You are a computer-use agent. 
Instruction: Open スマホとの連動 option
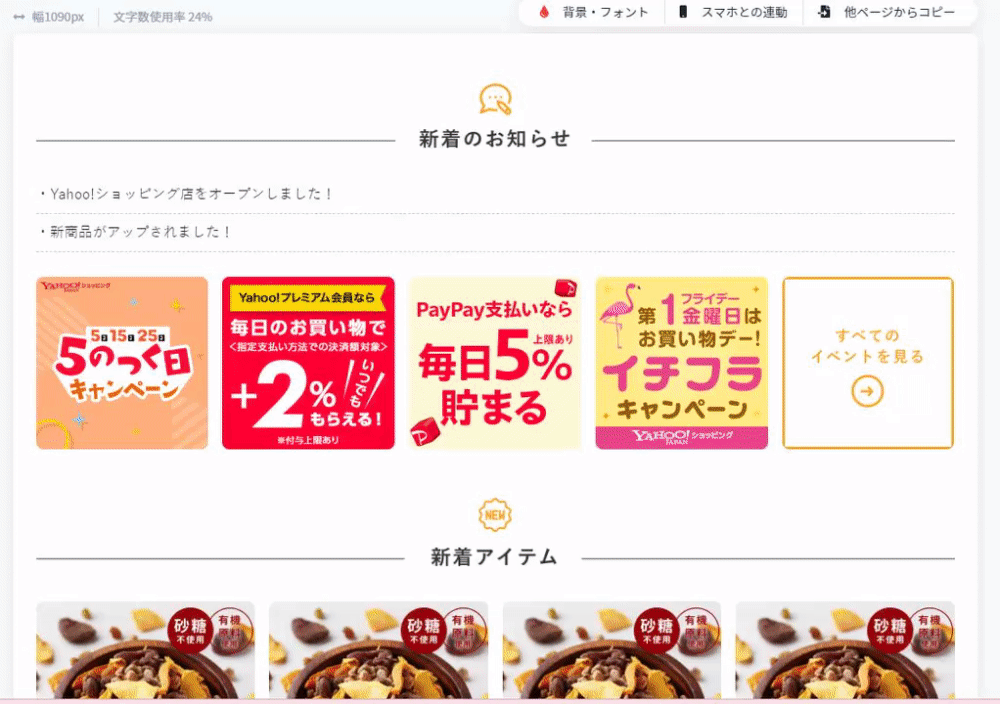(733, 12)
